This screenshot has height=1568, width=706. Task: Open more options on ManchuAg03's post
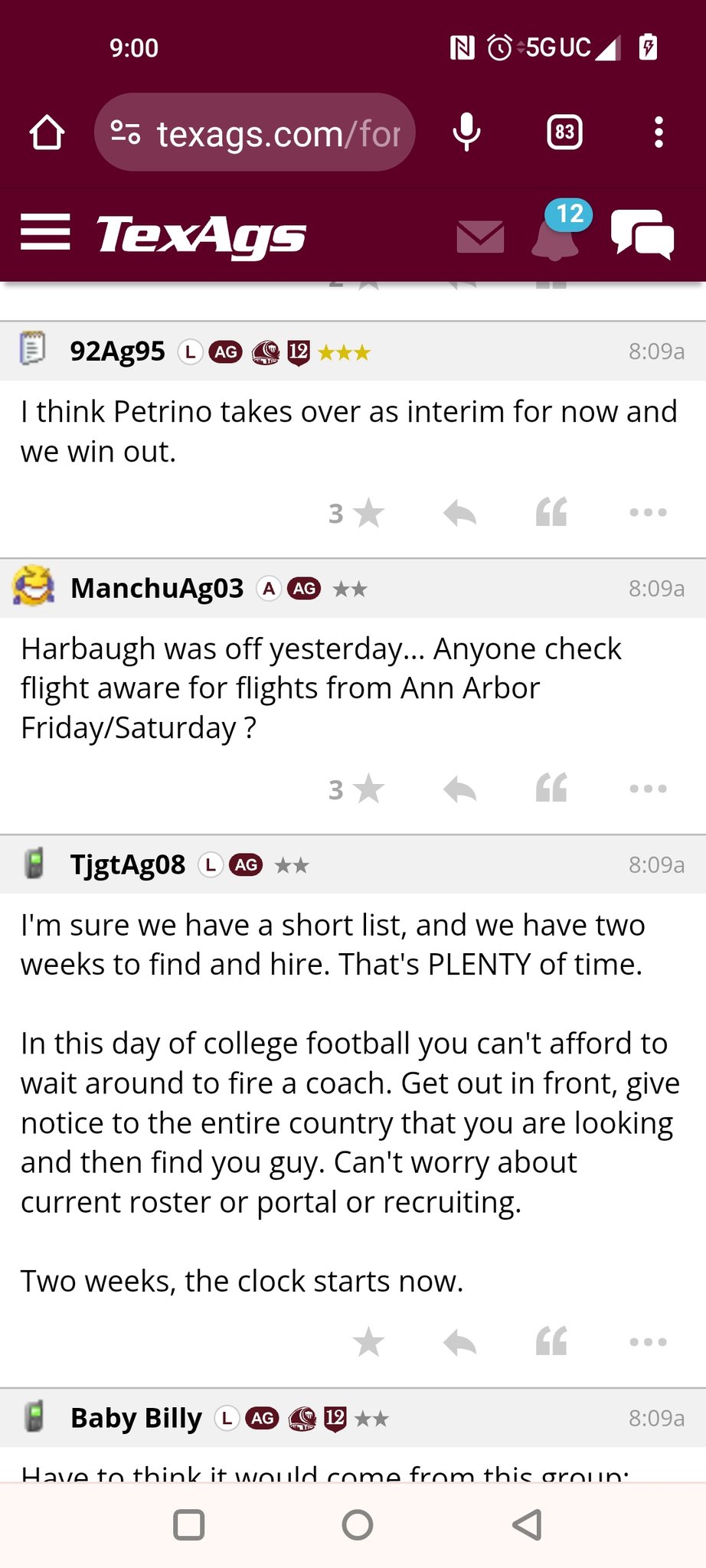(648, 789)
